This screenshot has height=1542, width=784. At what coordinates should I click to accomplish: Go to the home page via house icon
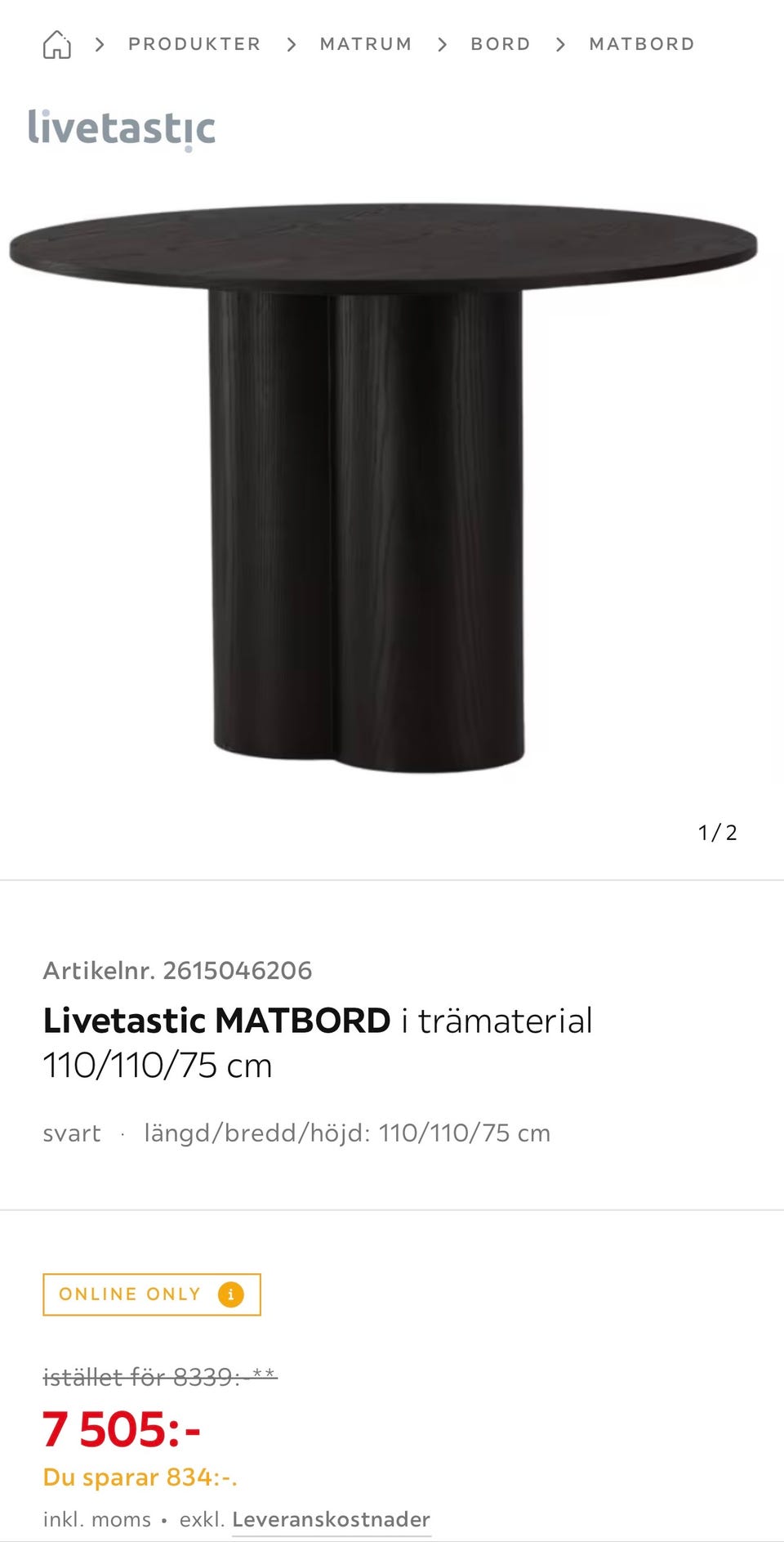(57, 45)
